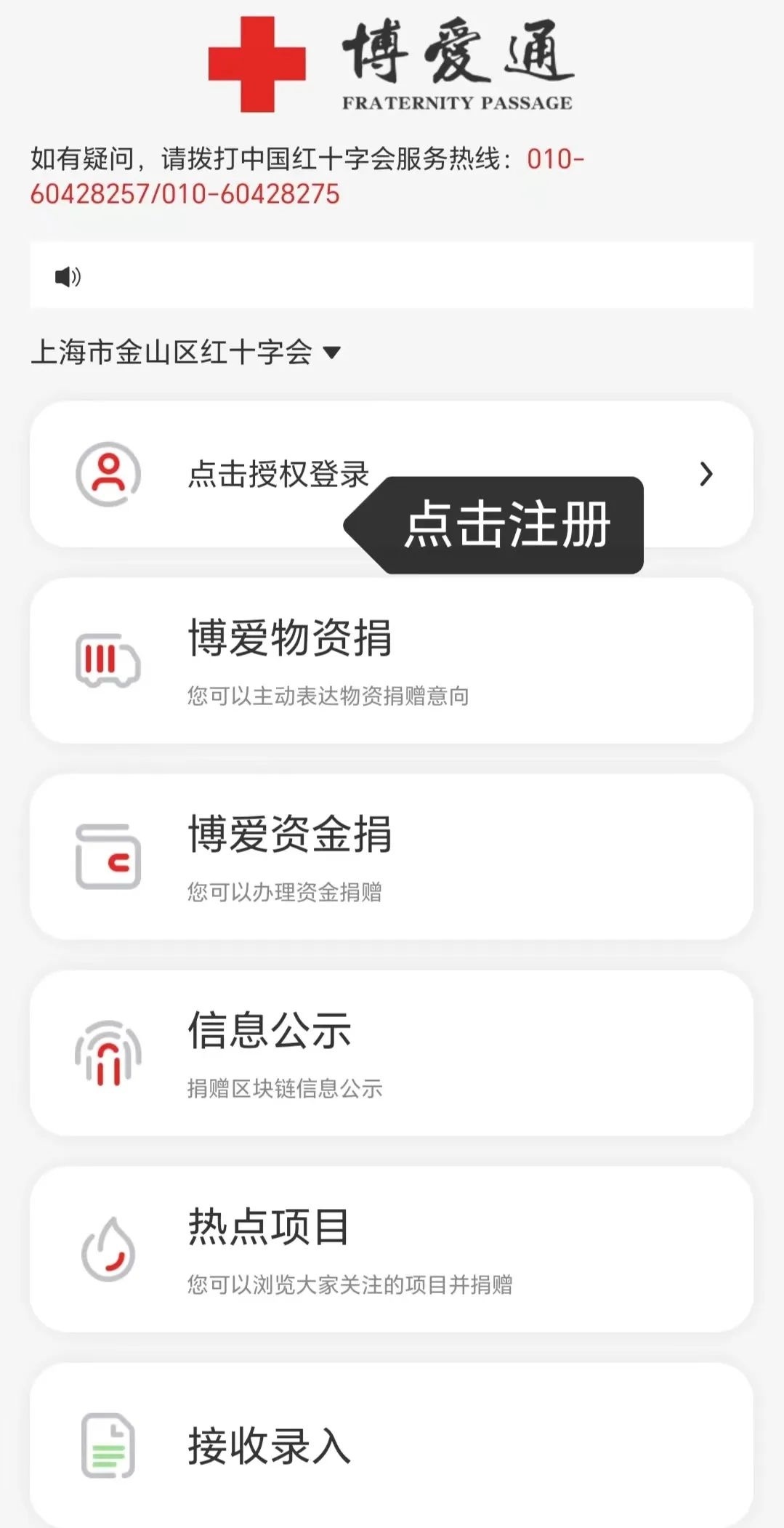Open the 上海市金山区红十字会 branch dropdown
This screenshot has height=1528, width=784.
186,353
